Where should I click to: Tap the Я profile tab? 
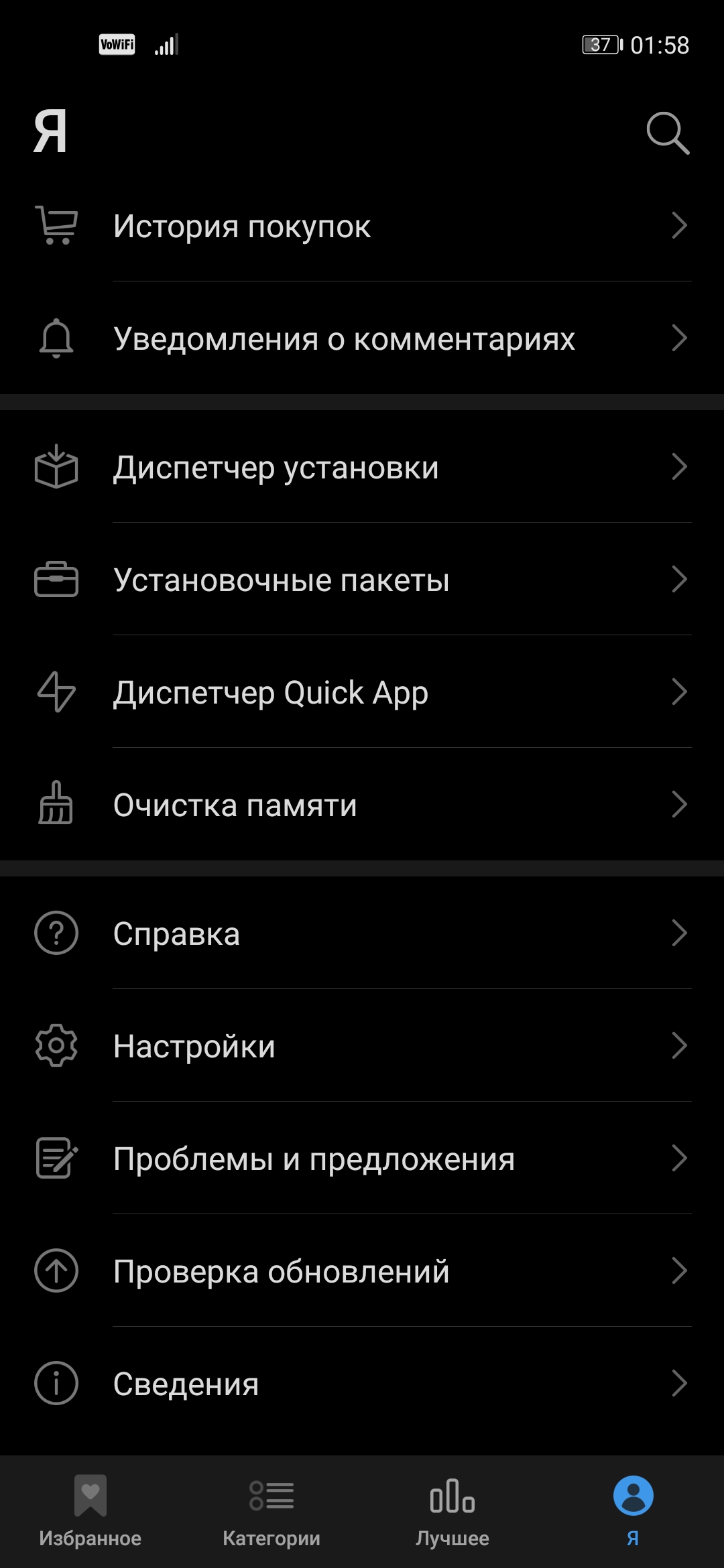[x=633, y=1511]
